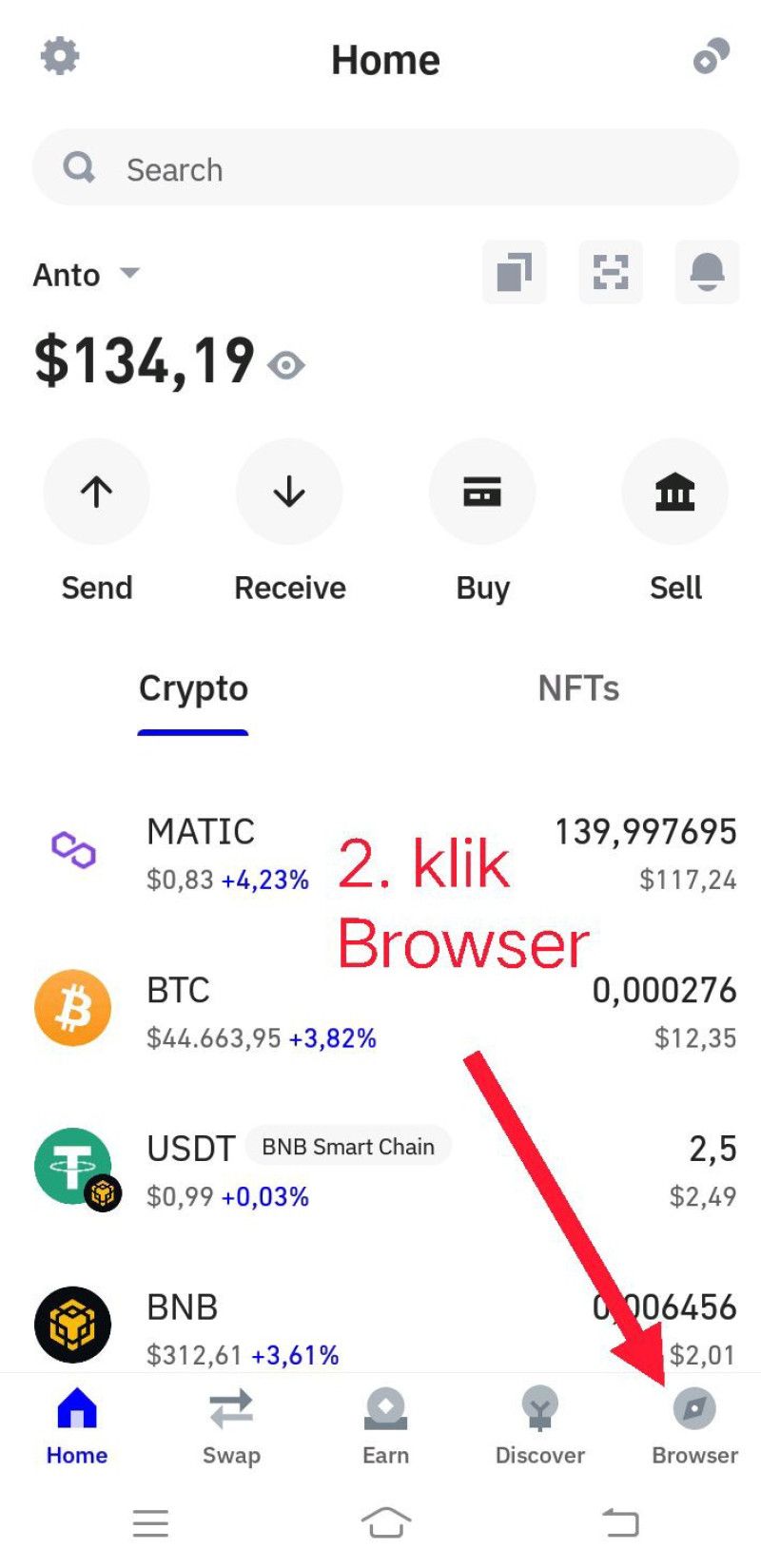
Task: Open the QR code scanner
Action: (611, 272)
